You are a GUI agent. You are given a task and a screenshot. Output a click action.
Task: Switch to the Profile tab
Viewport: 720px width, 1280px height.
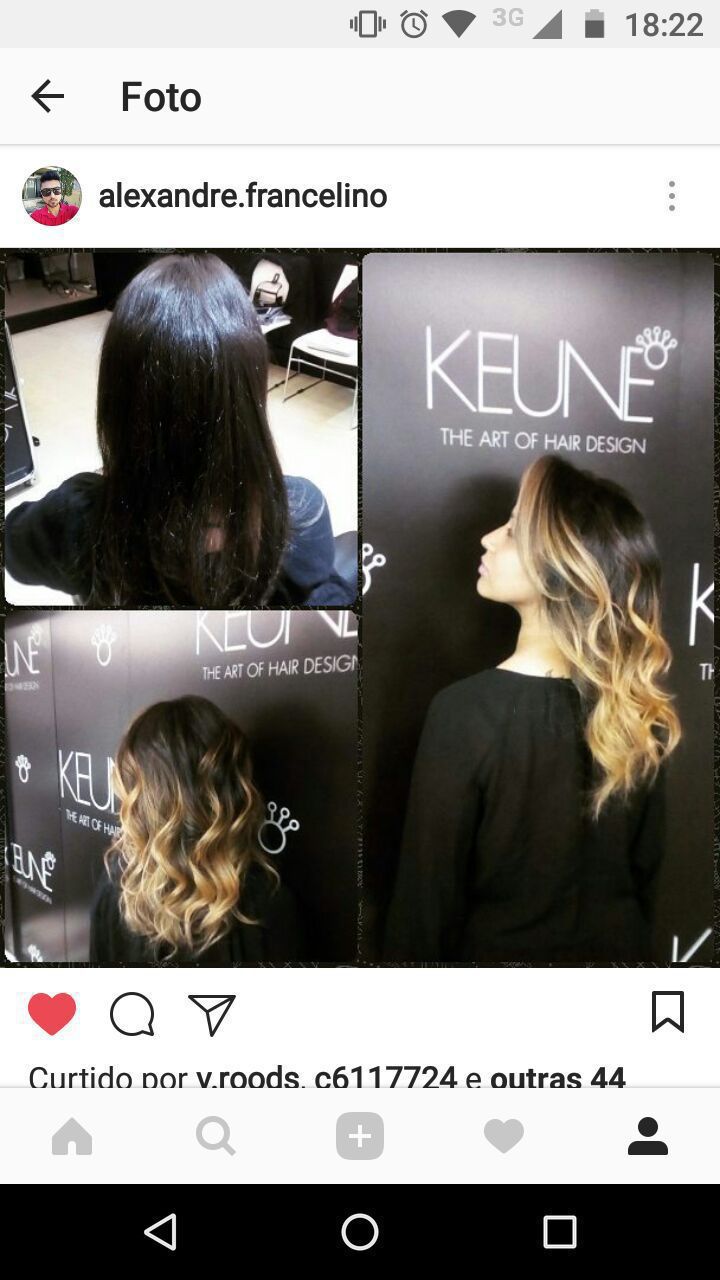[648, 1137]
